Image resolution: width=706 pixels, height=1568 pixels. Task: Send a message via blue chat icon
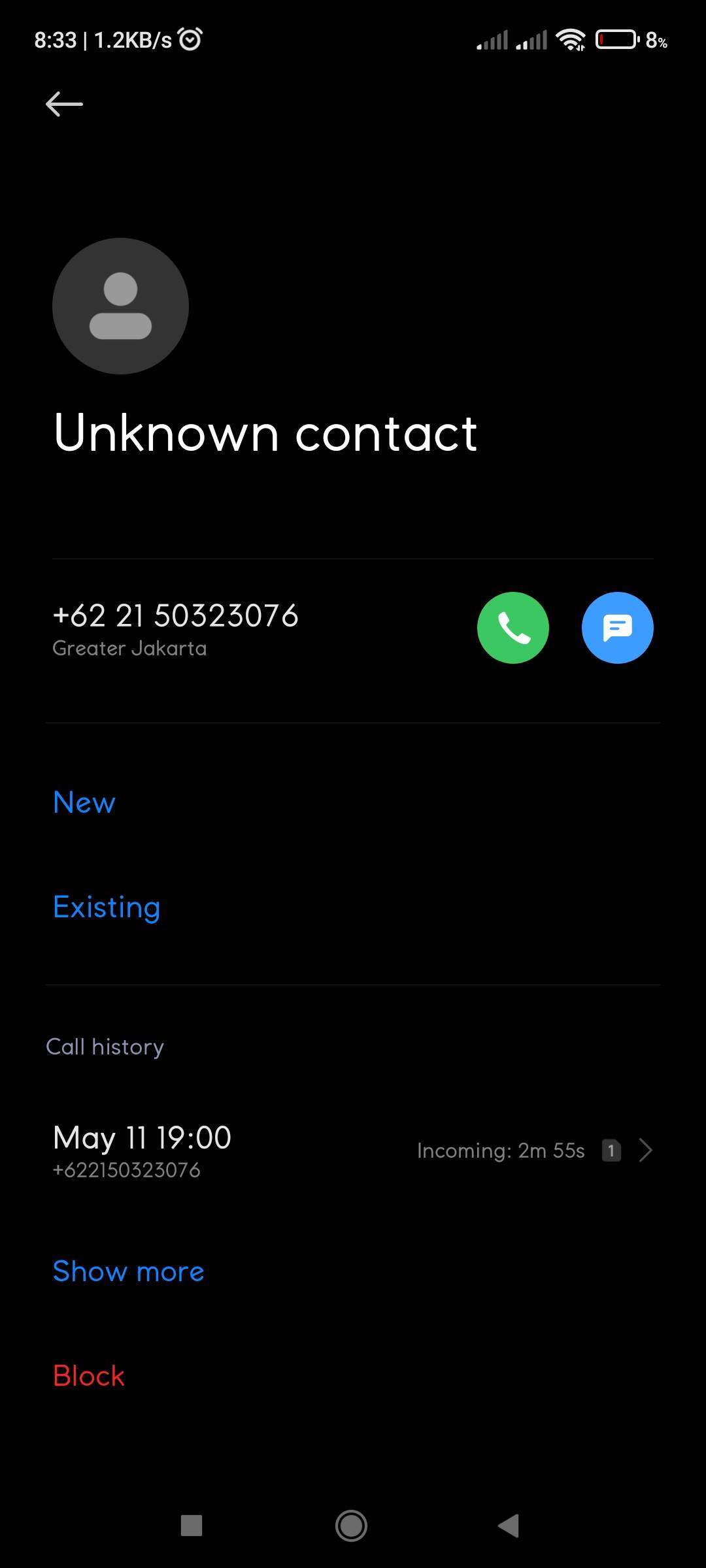click(x=618, y=628)
